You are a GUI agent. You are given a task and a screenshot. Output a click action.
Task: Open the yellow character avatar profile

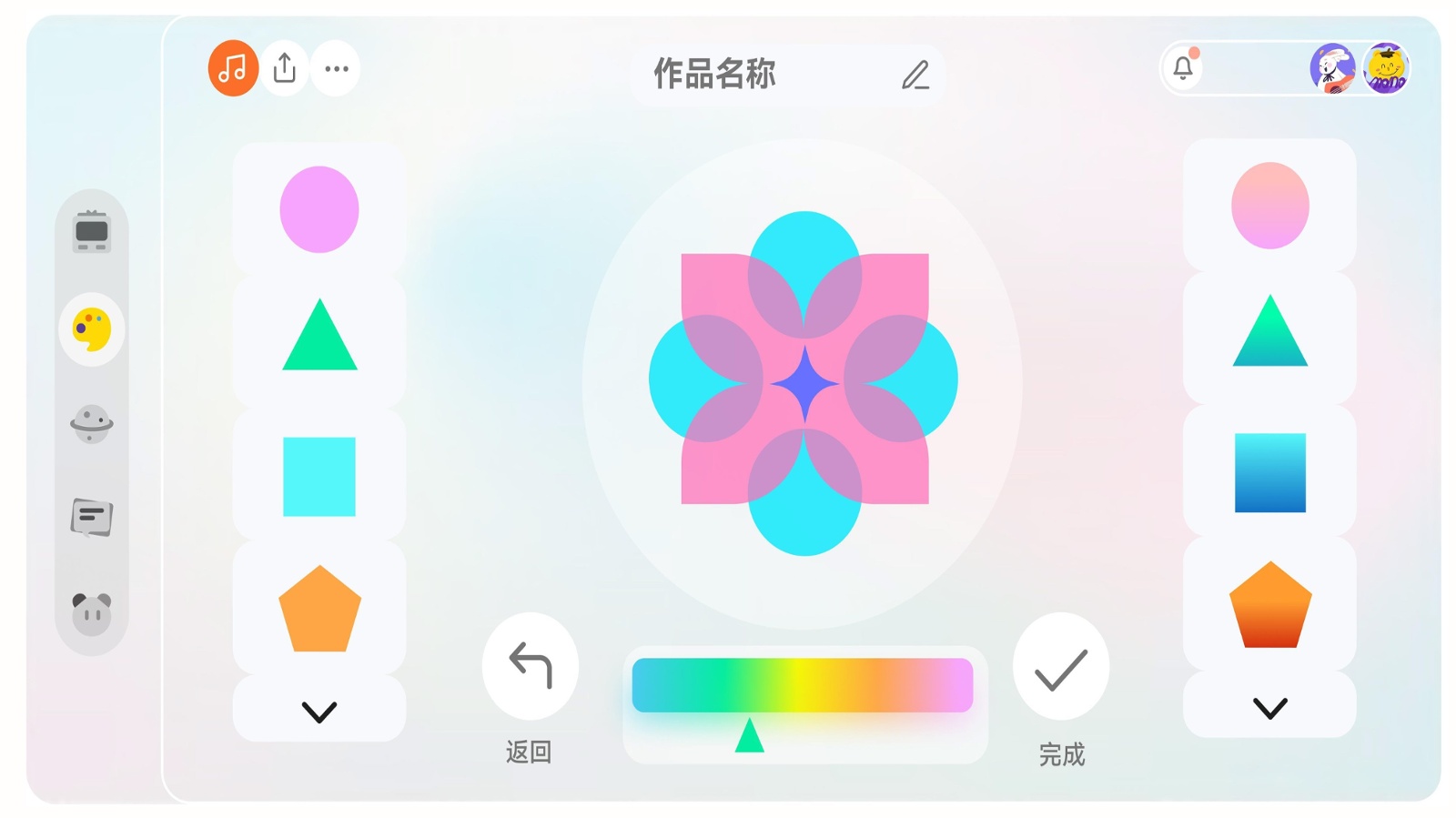(x=1386, y=68)
